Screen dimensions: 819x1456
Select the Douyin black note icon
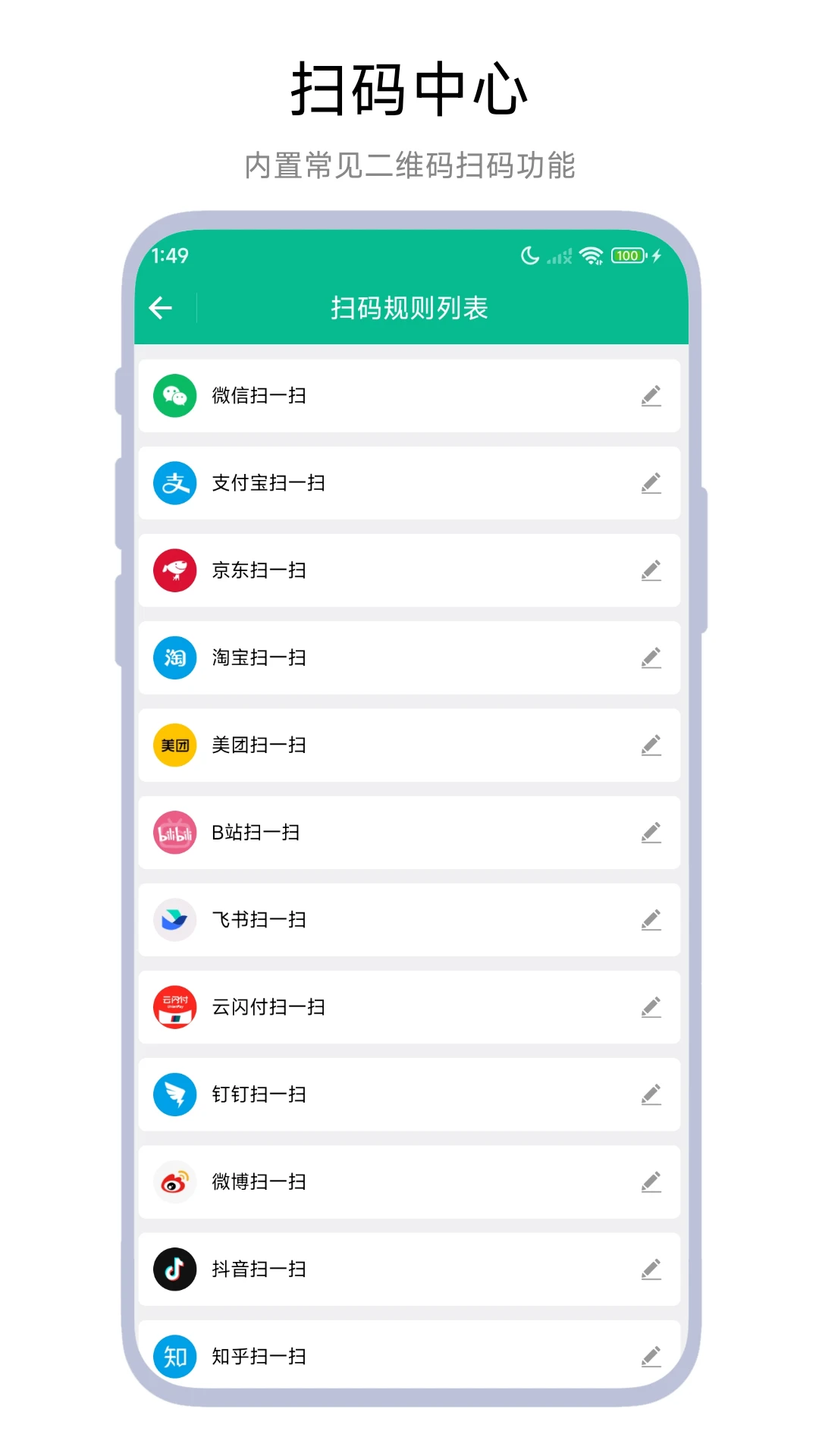tap(174, 1269)
